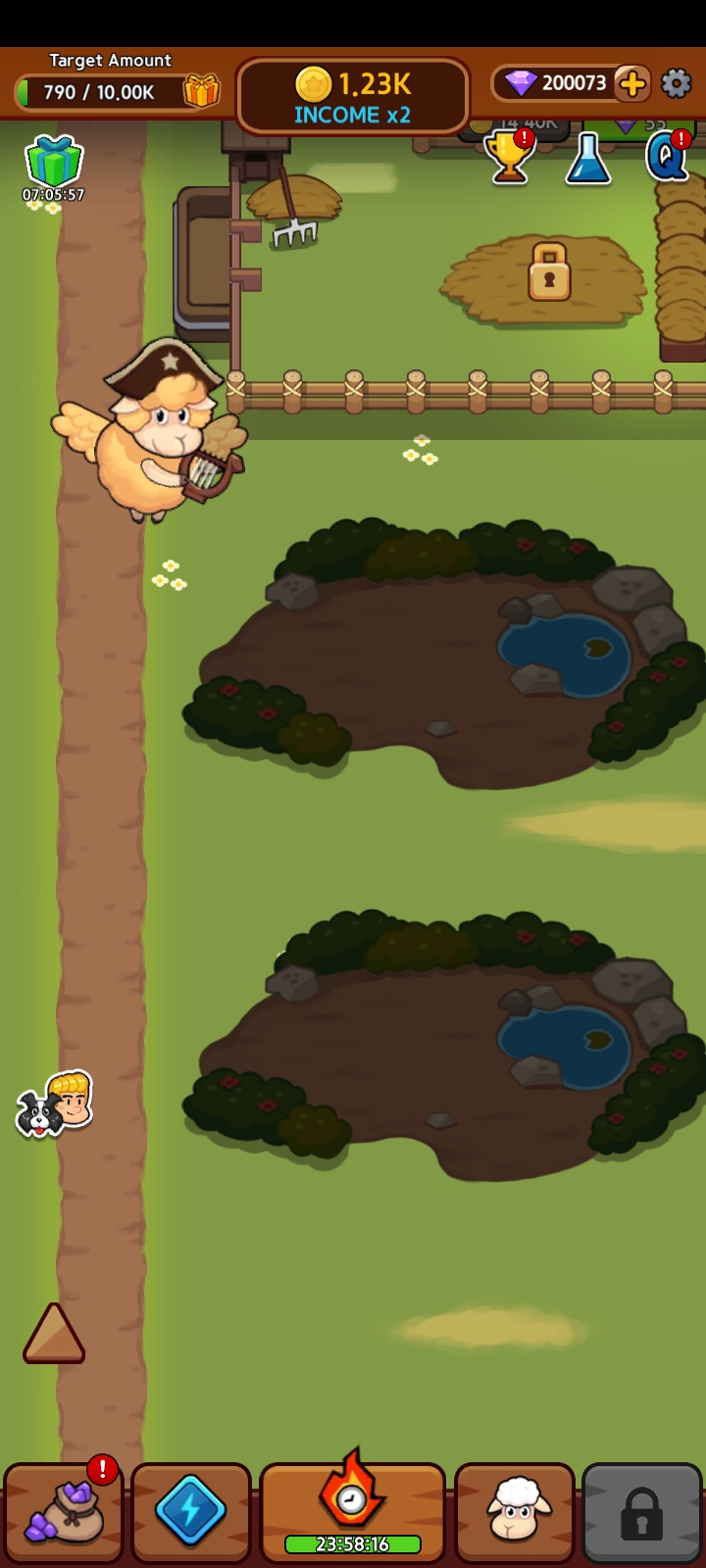Open the lightning boost tab
706x1568 pixels.
[191, 1512]
